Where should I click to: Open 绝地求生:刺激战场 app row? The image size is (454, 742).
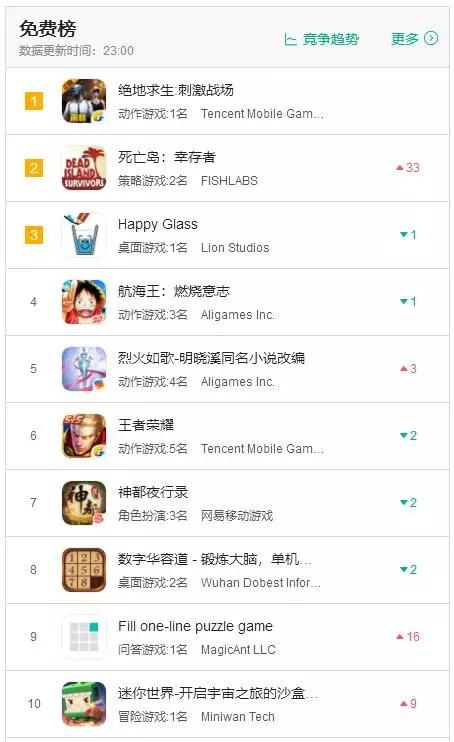click(227, 101)
